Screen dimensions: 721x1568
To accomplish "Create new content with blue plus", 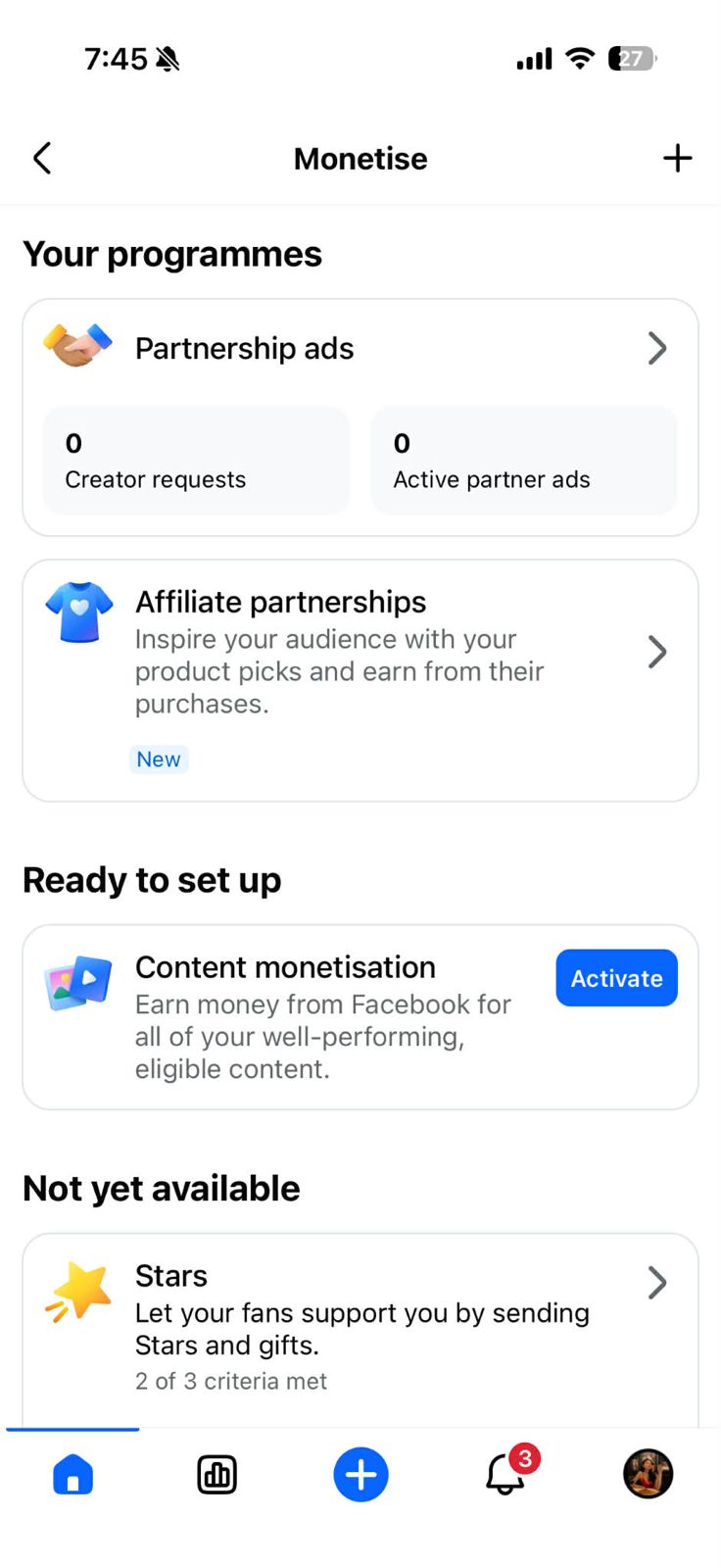I will tap(360, 1474).
